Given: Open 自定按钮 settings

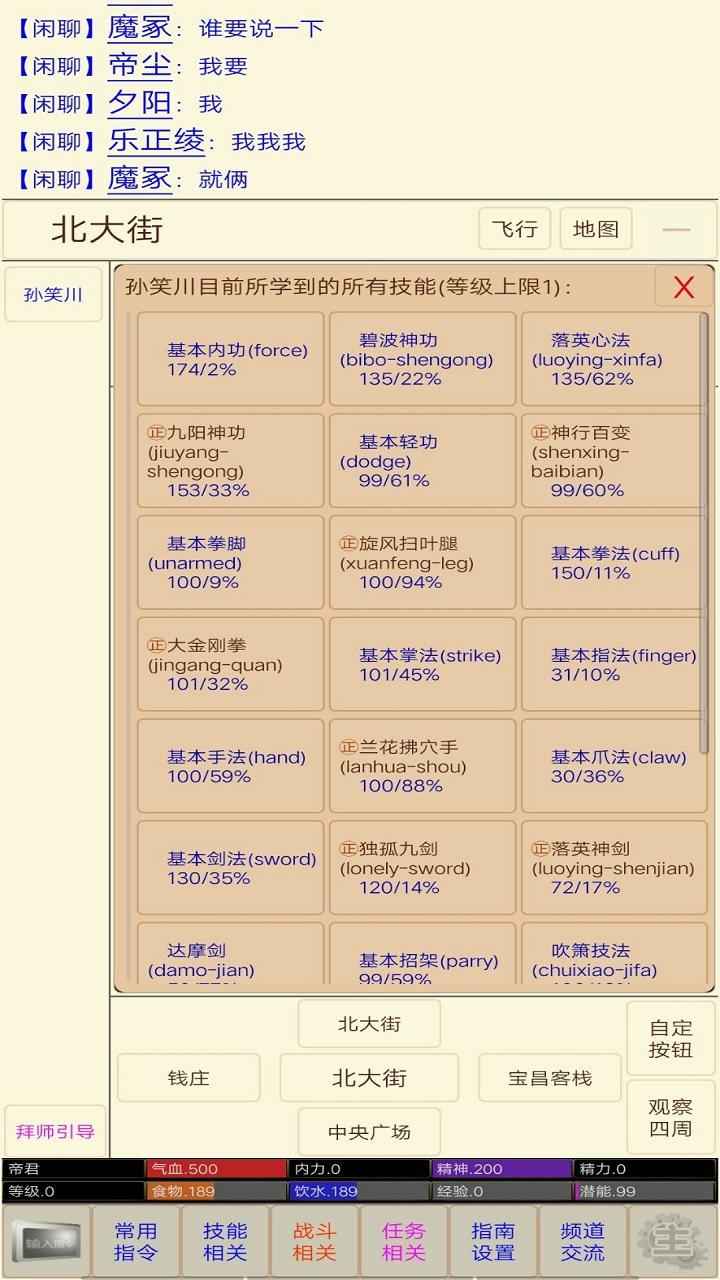Looking at the screenshot, I should click(670, 1038).
